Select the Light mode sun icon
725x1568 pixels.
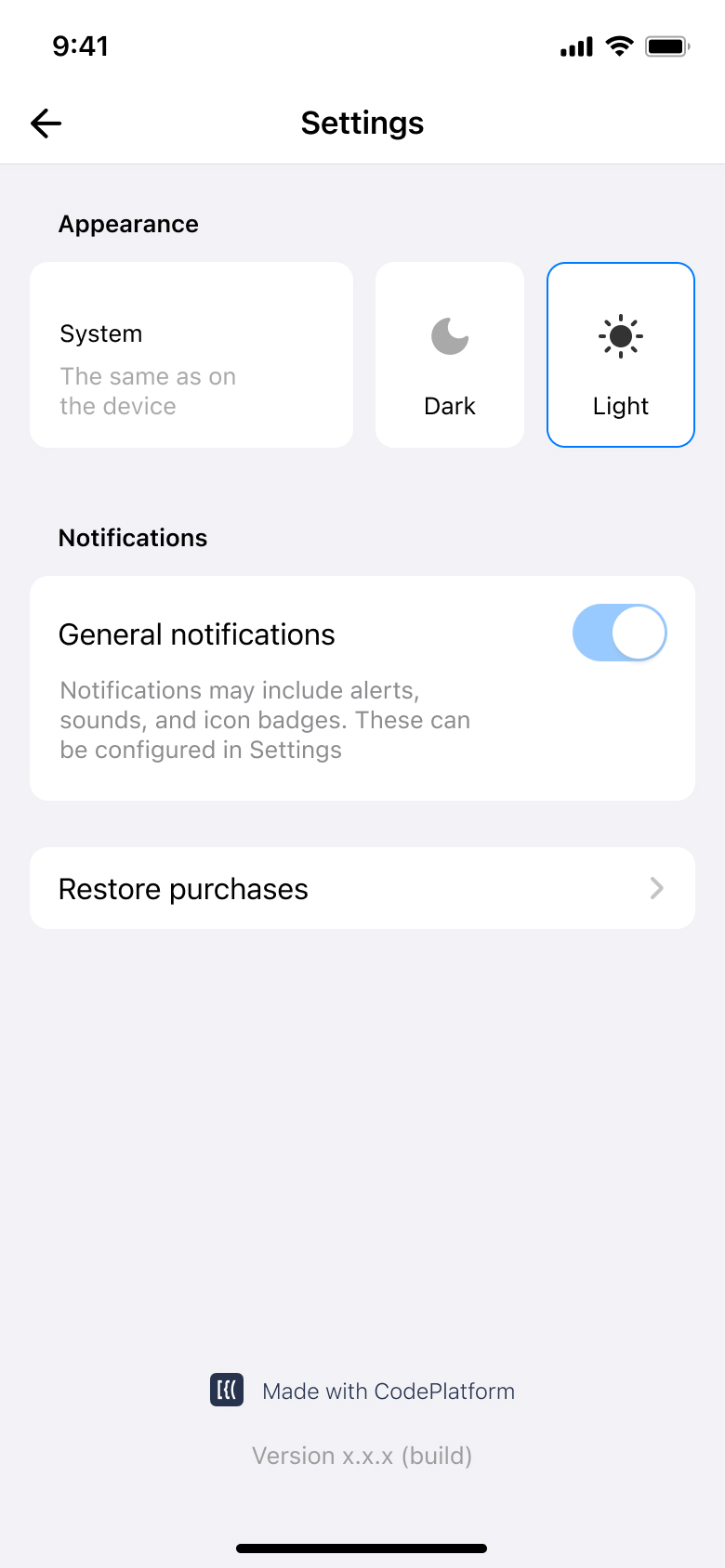(x=620, y=336)
